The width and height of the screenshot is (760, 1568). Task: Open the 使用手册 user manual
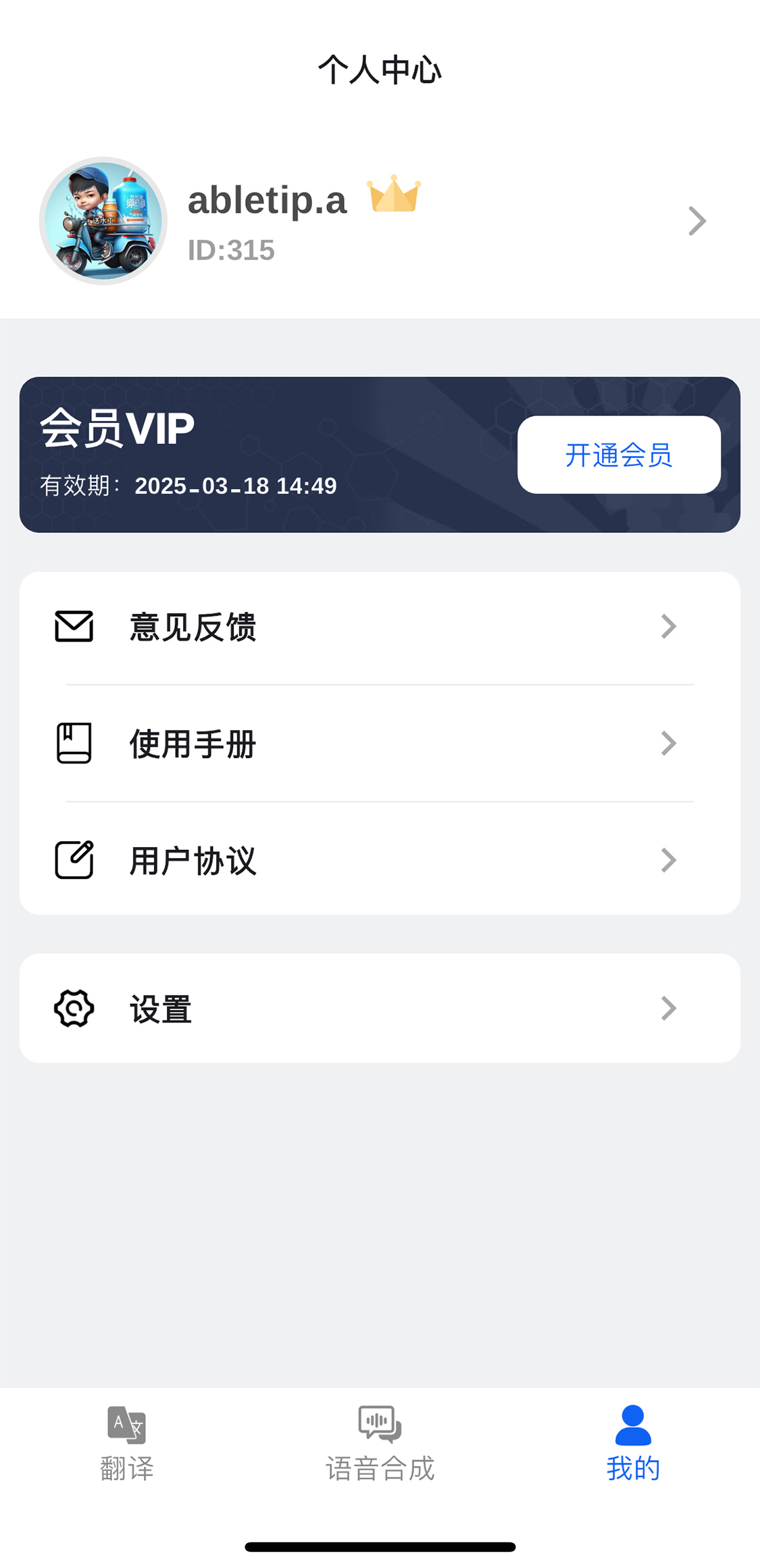pyautogui.click(x=379, y=744)
